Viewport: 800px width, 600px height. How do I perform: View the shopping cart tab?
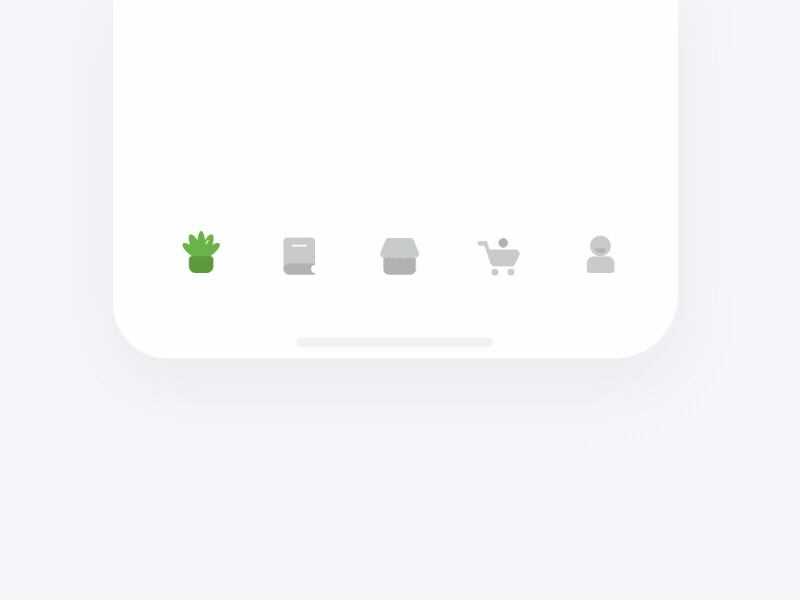click(x=499, y=257)
